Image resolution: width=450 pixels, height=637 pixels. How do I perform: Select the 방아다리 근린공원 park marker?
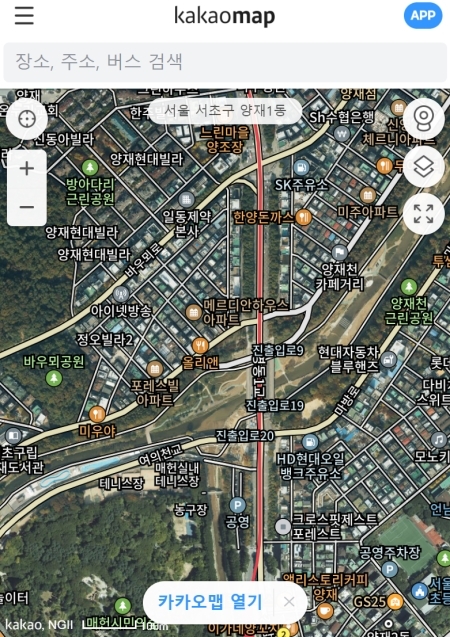[x=90, y=167]
